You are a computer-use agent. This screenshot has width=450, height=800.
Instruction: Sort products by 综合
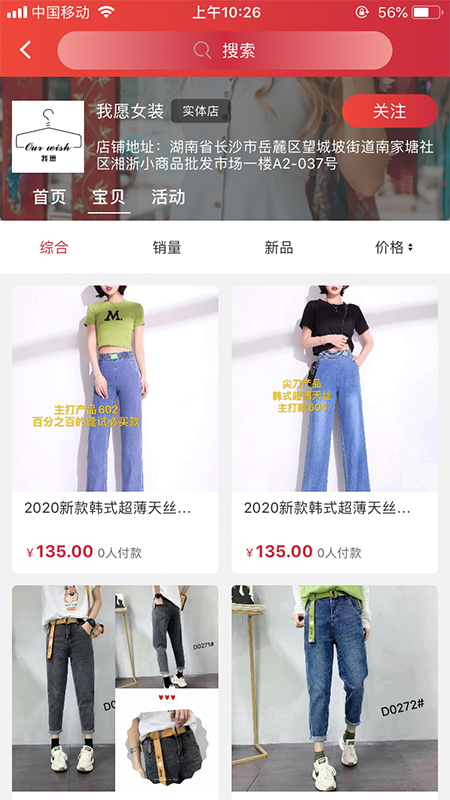[x=54, y=248]
